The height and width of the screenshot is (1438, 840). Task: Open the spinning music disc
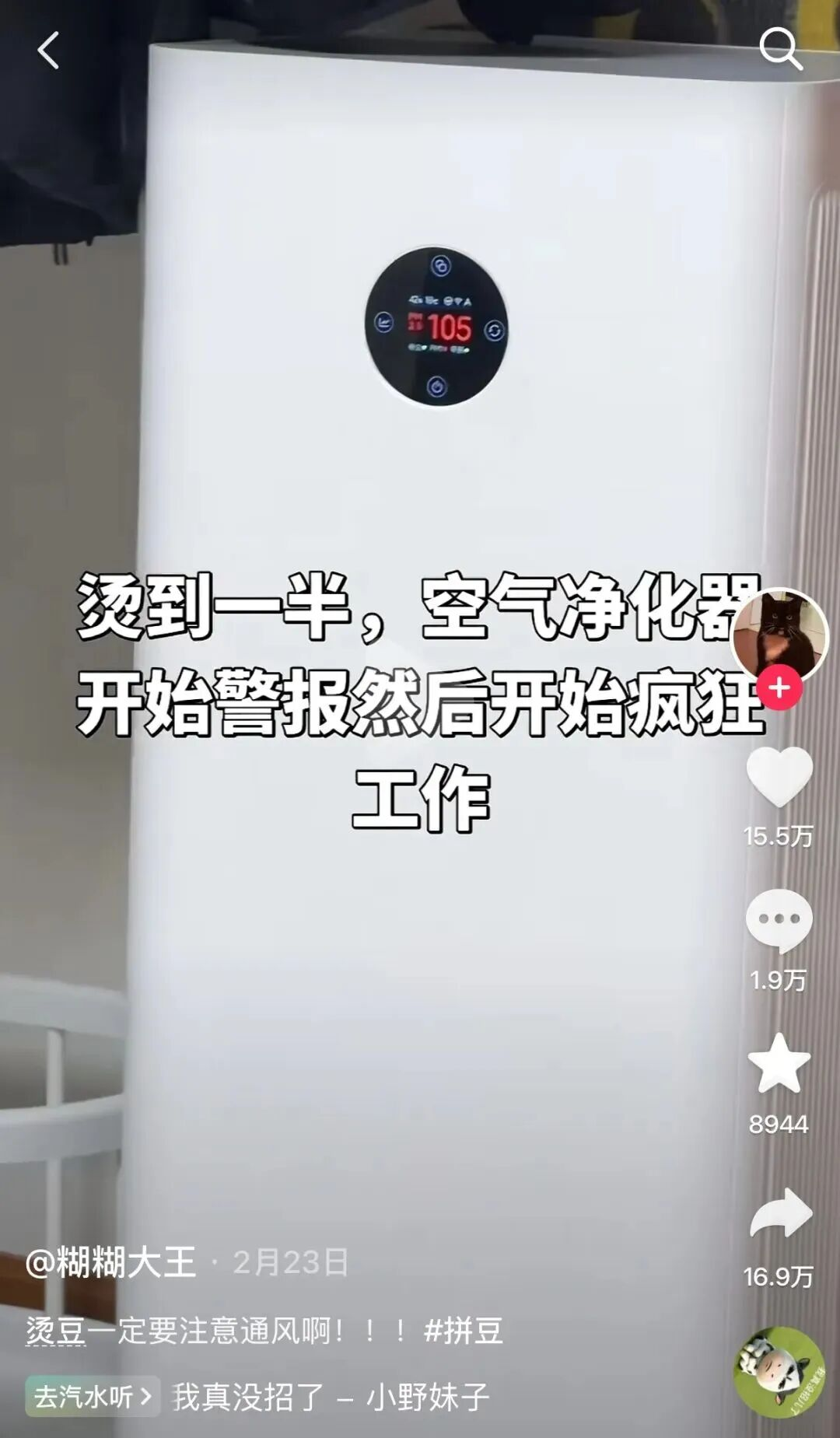tap(779, 1372)
